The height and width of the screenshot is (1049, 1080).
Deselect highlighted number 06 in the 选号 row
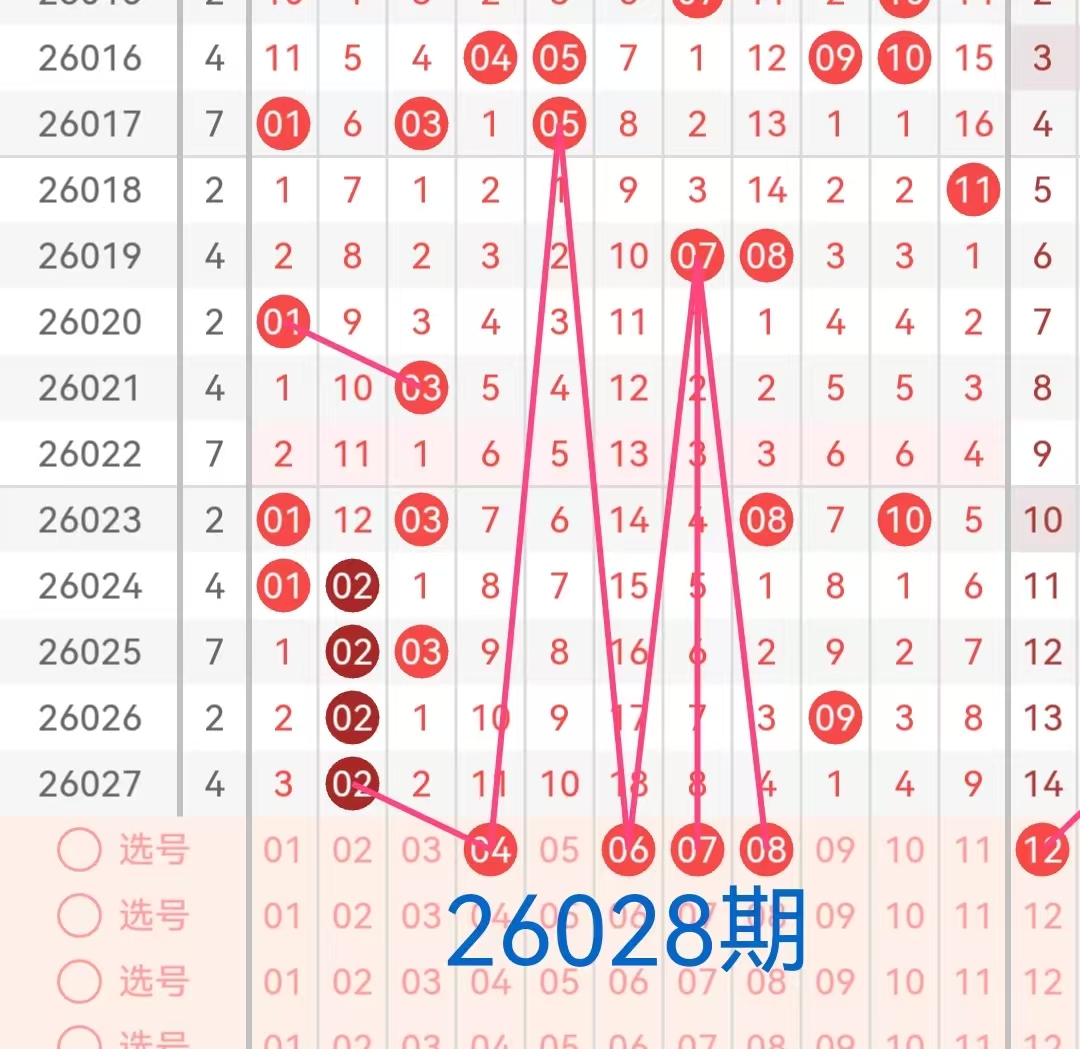pos(628,850)
